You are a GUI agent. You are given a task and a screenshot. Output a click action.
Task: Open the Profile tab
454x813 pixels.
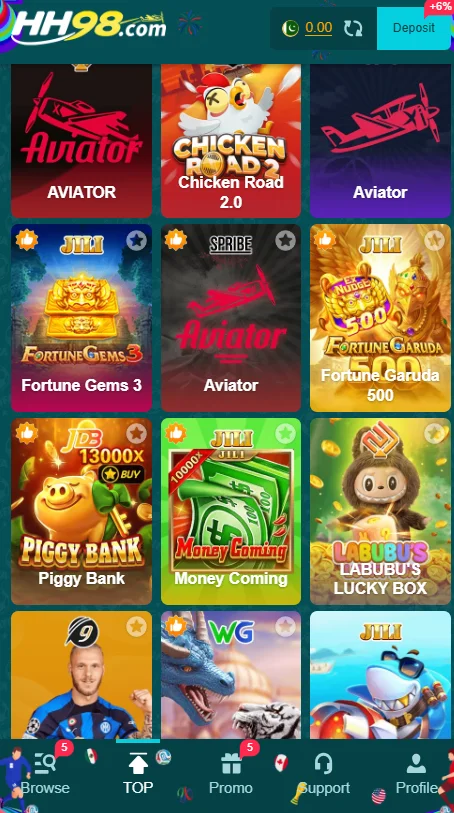coord(416,774)
